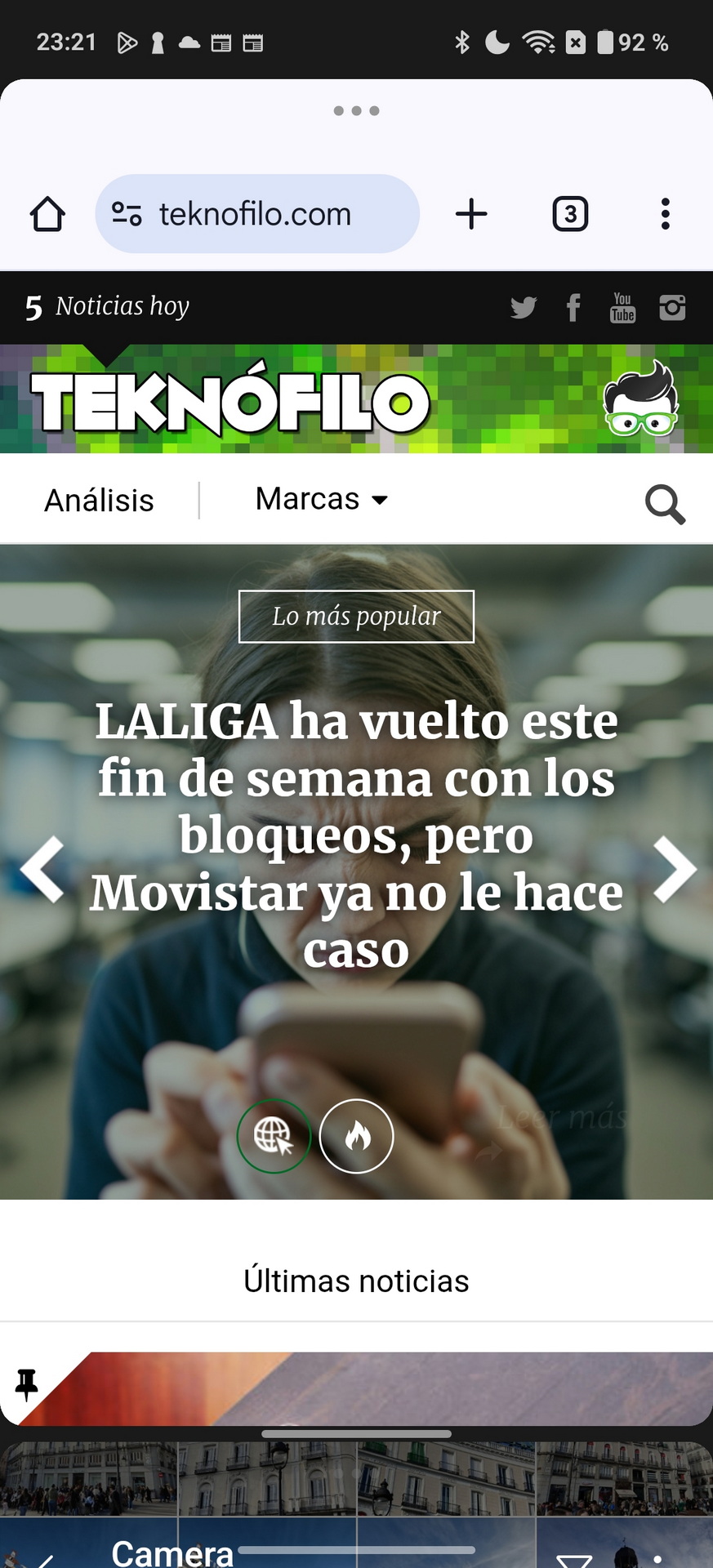
Task: Open the 5 Noticias hoy link
Action: pyautogui.click(x=107, y=306)
